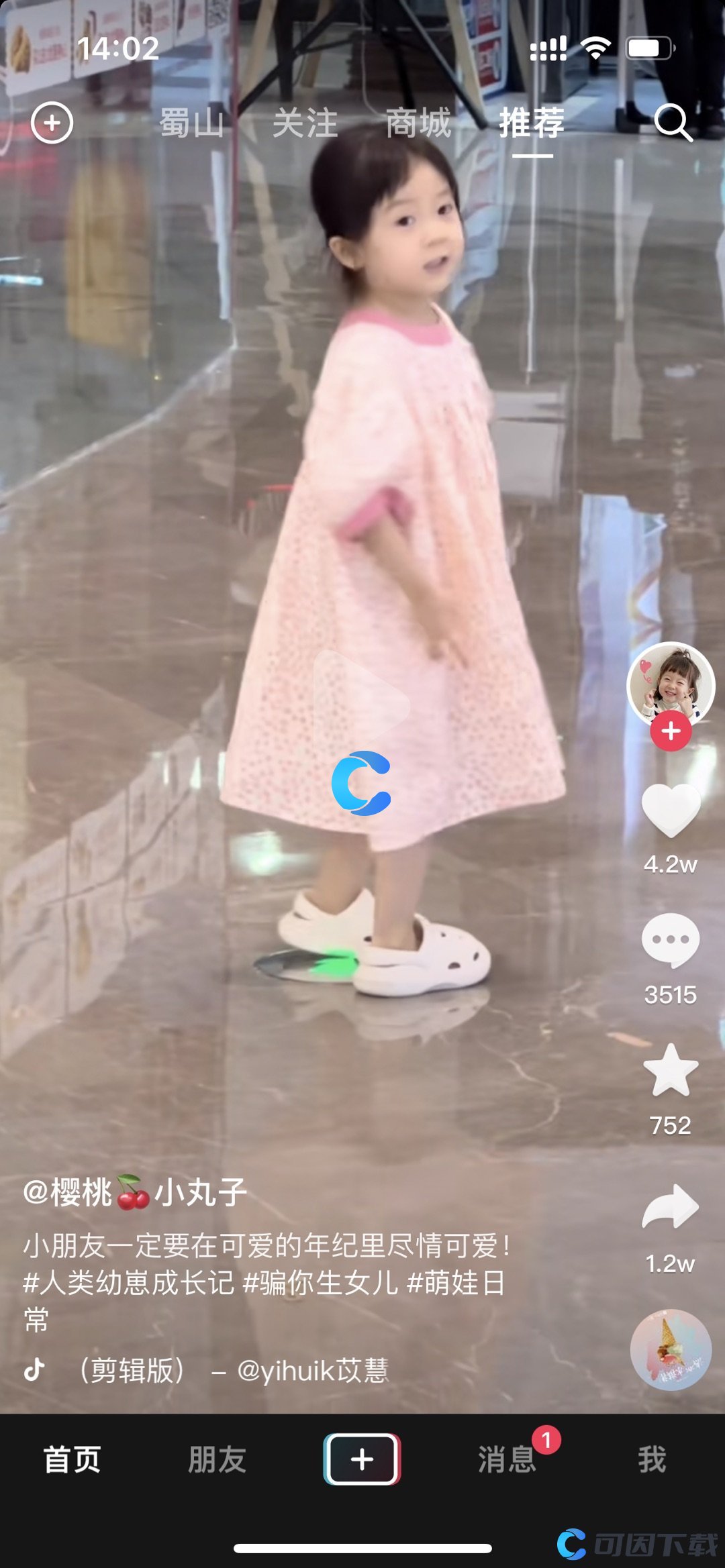Tap the plus circle icon at top
The image size is (725, 1568).
52,123
